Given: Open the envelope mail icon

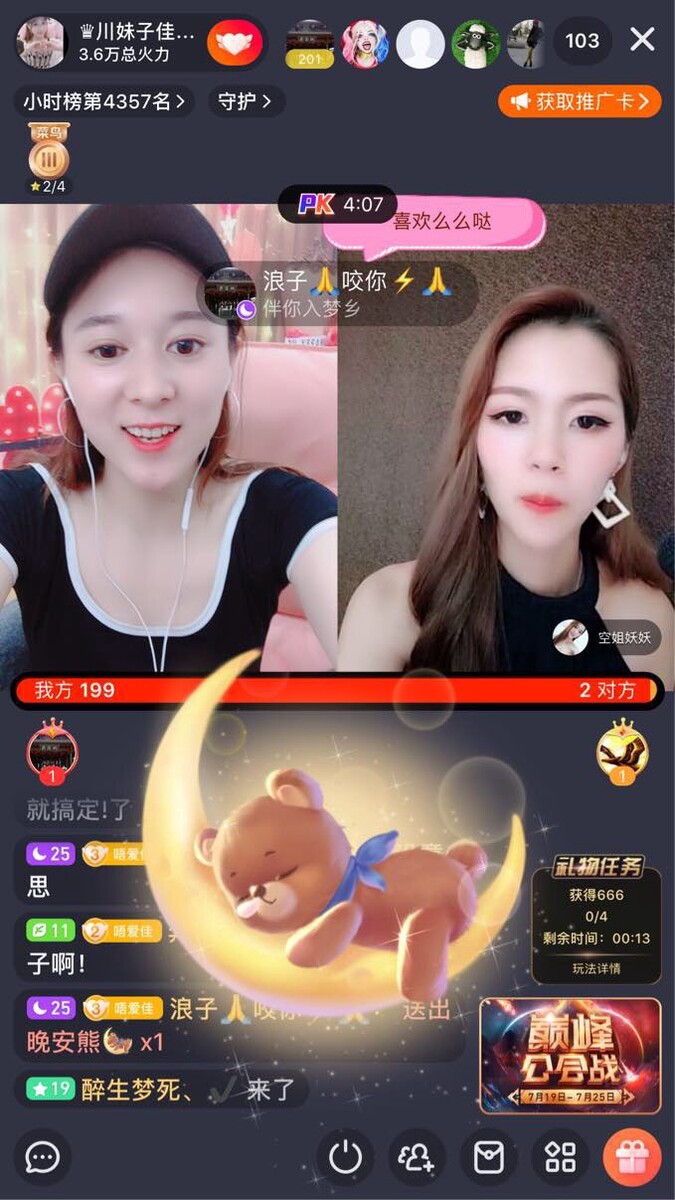Looking at the screenshot, I should pos(489,1158).
